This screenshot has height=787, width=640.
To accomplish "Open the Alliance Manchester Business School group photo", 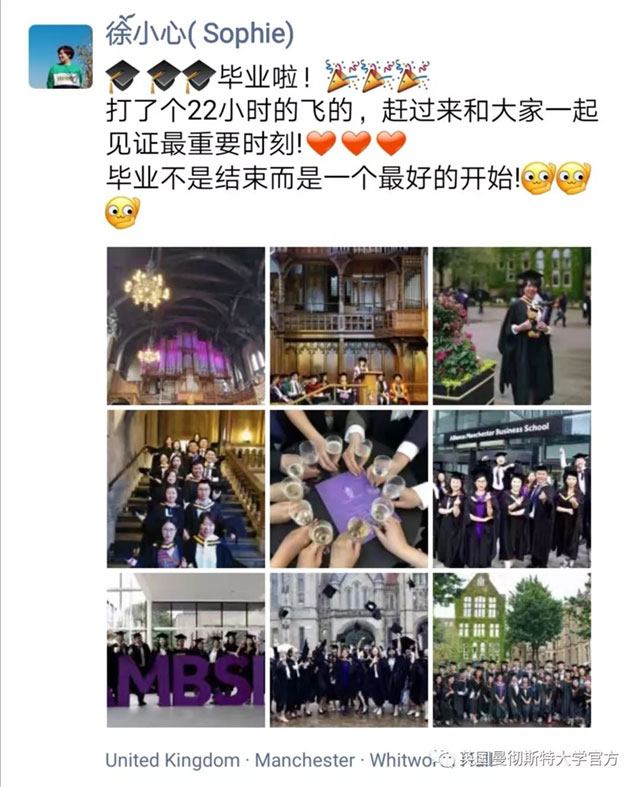I will (x=511, y=488).
